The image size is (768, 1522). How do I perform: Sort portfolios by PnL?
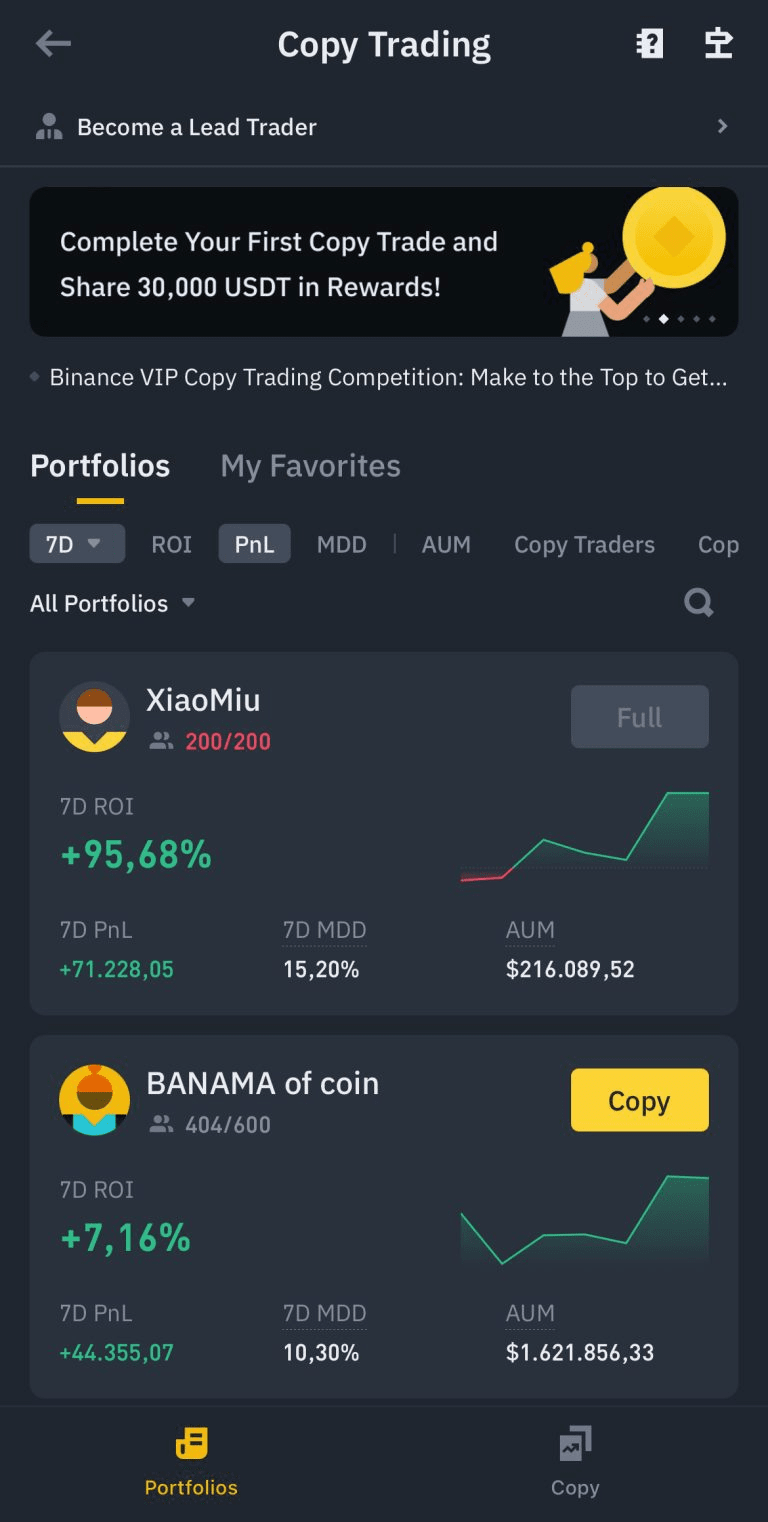click(254, 544)
